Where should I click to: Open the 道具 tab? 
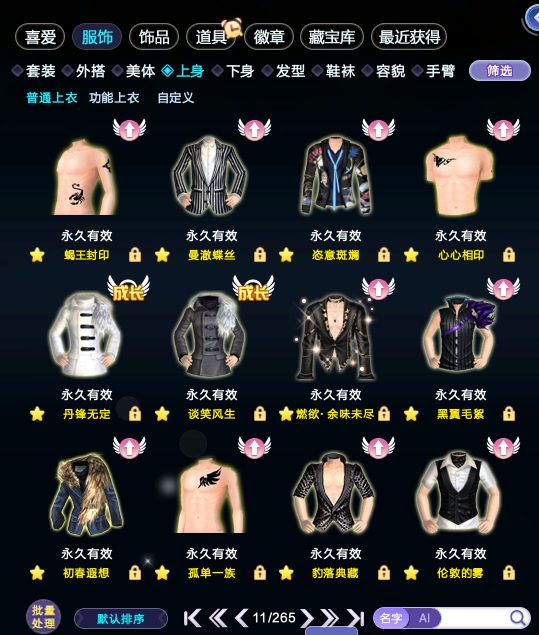point(211,37)
